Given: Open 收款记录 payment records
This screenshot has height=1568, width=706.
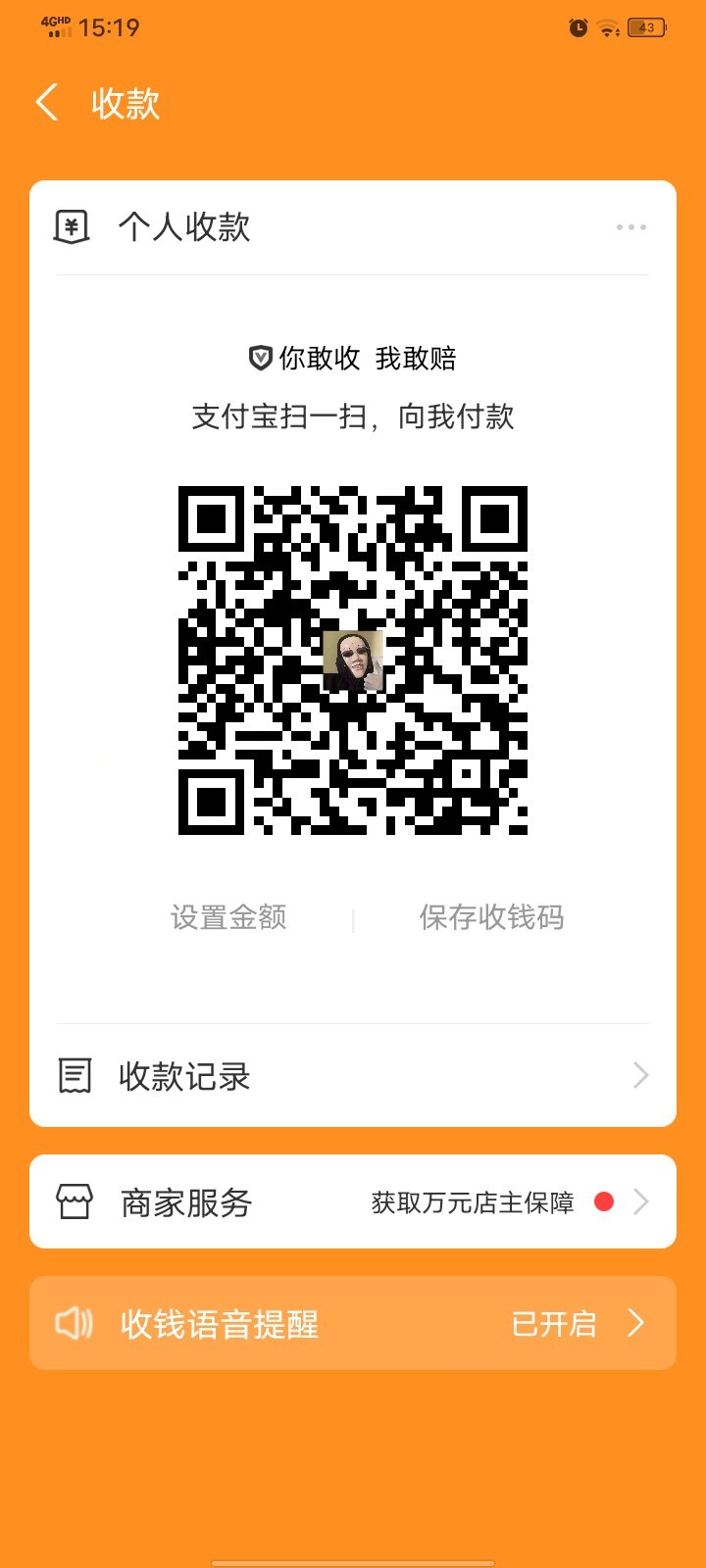Looking at the screenshot, I should coord(353,1076).
